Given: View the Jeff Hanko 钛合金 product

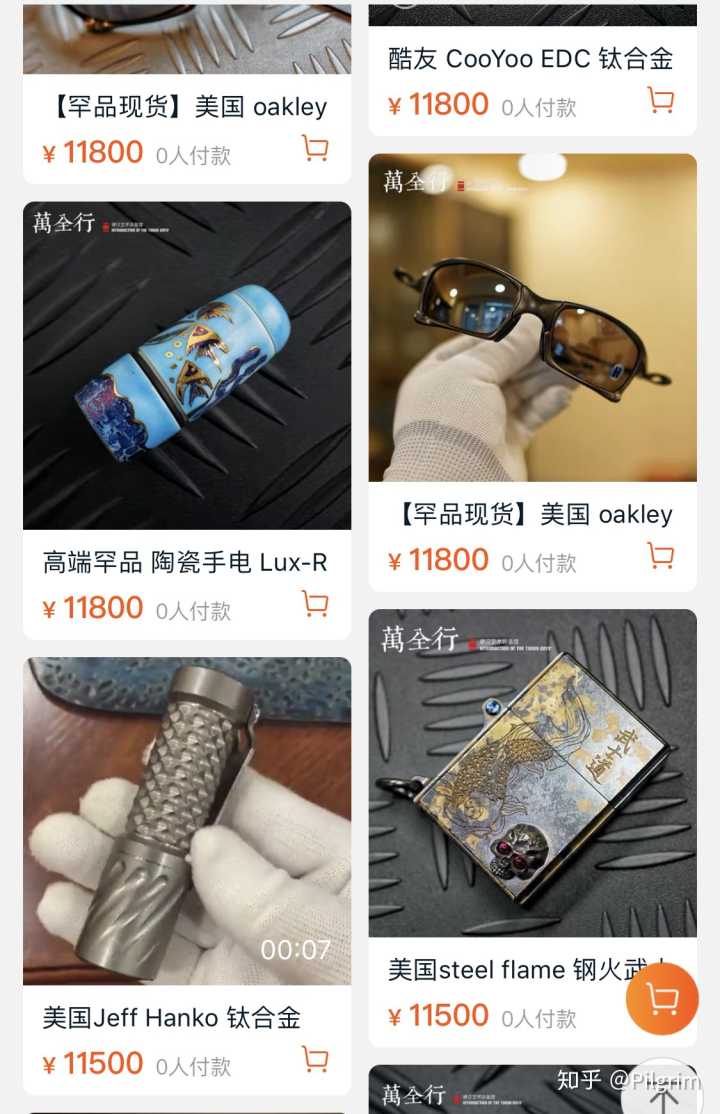Looking at the screenshot, I should pyautogui.click(x=187, y=820).
